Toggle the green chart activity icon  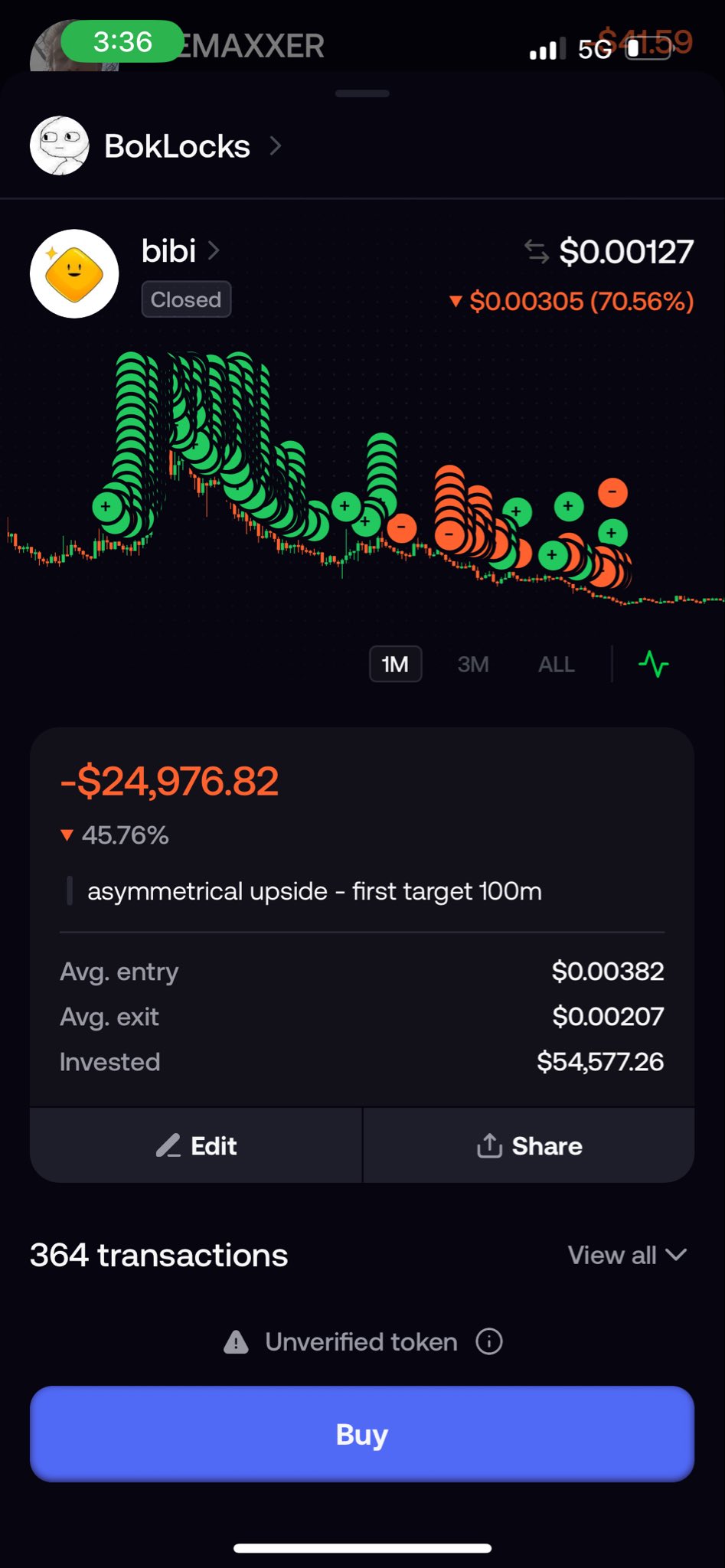pos(653,664)
